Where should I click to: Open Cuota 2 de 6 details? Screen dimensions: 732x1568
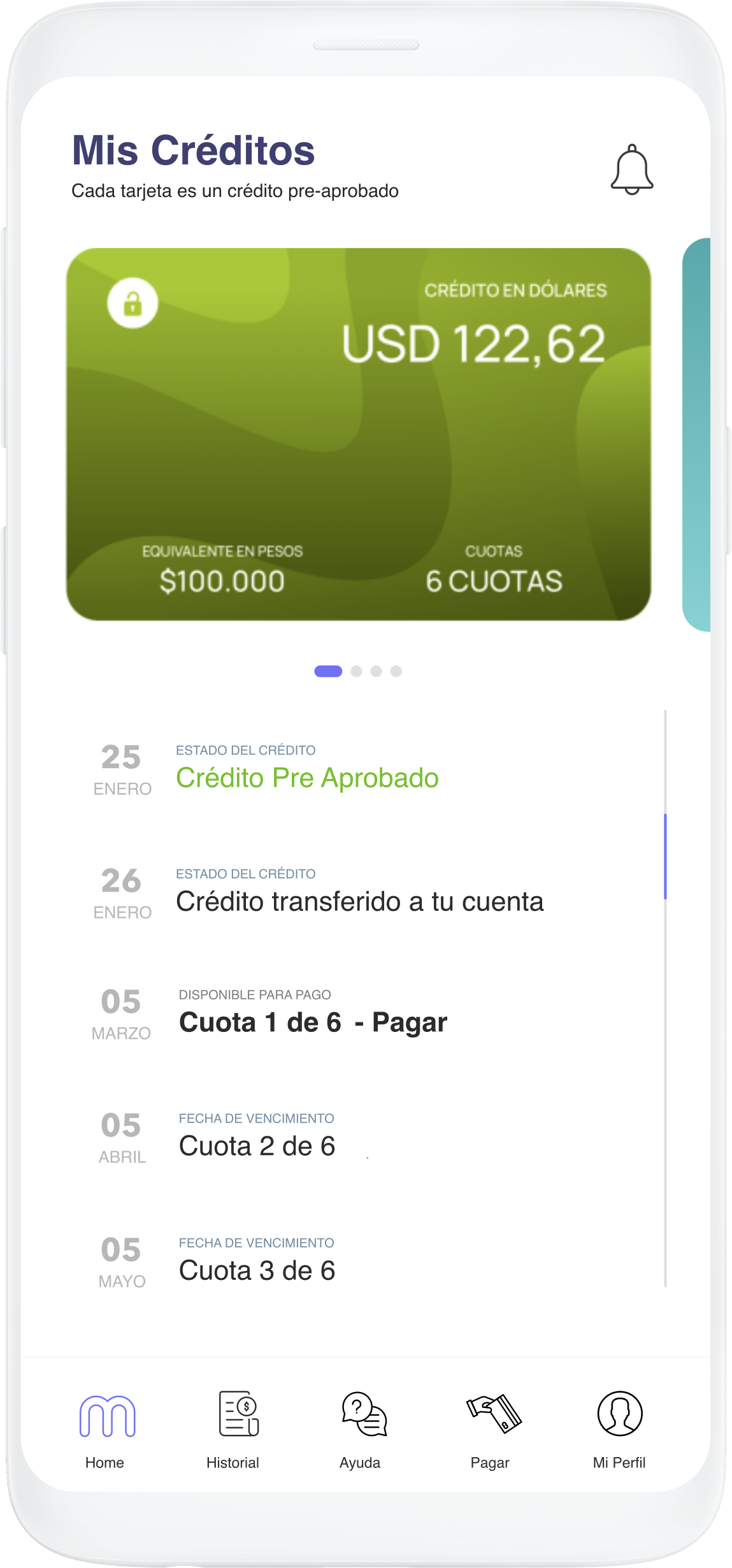(x=257, y=1147)
